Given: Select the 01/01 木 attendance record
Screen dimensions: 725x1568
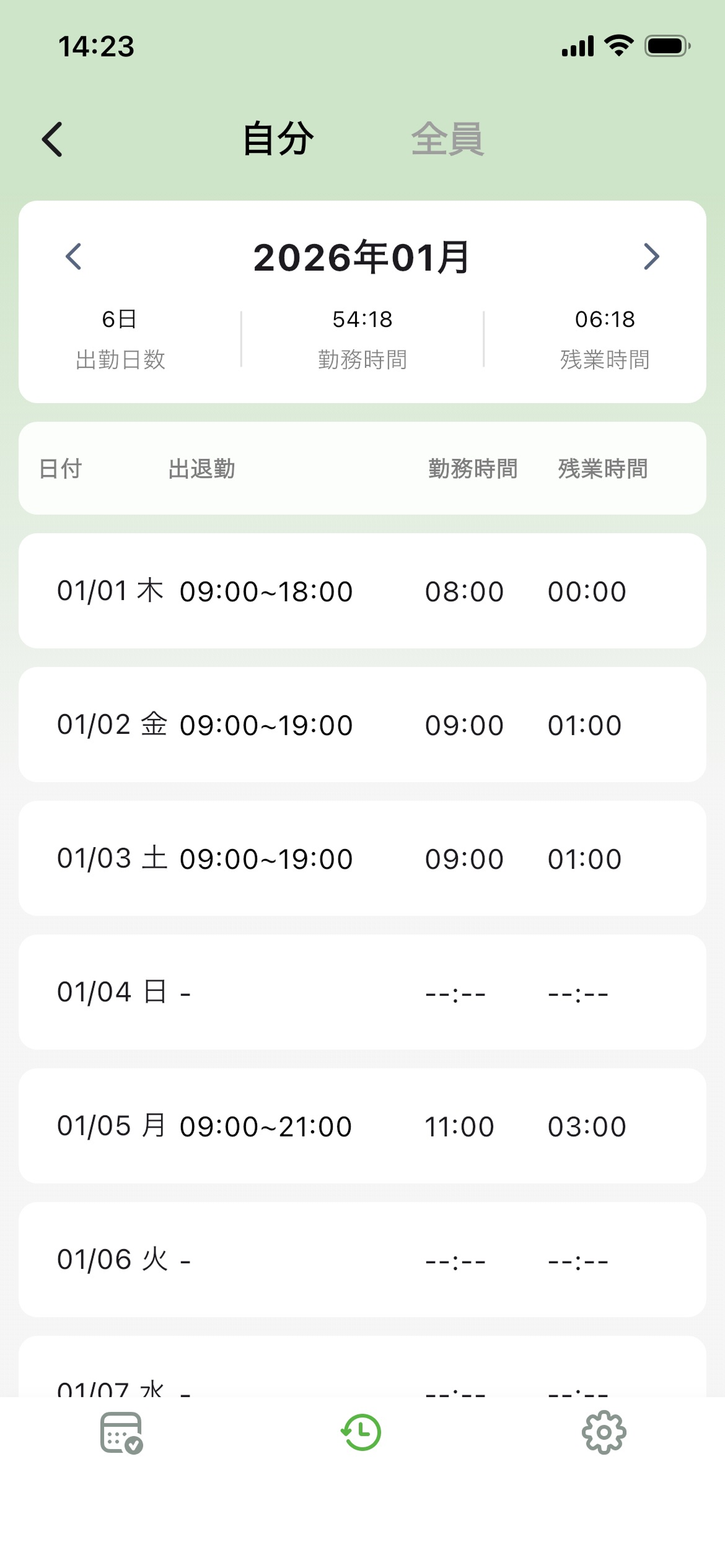Looking at the screenshot, I should (362, 590).
